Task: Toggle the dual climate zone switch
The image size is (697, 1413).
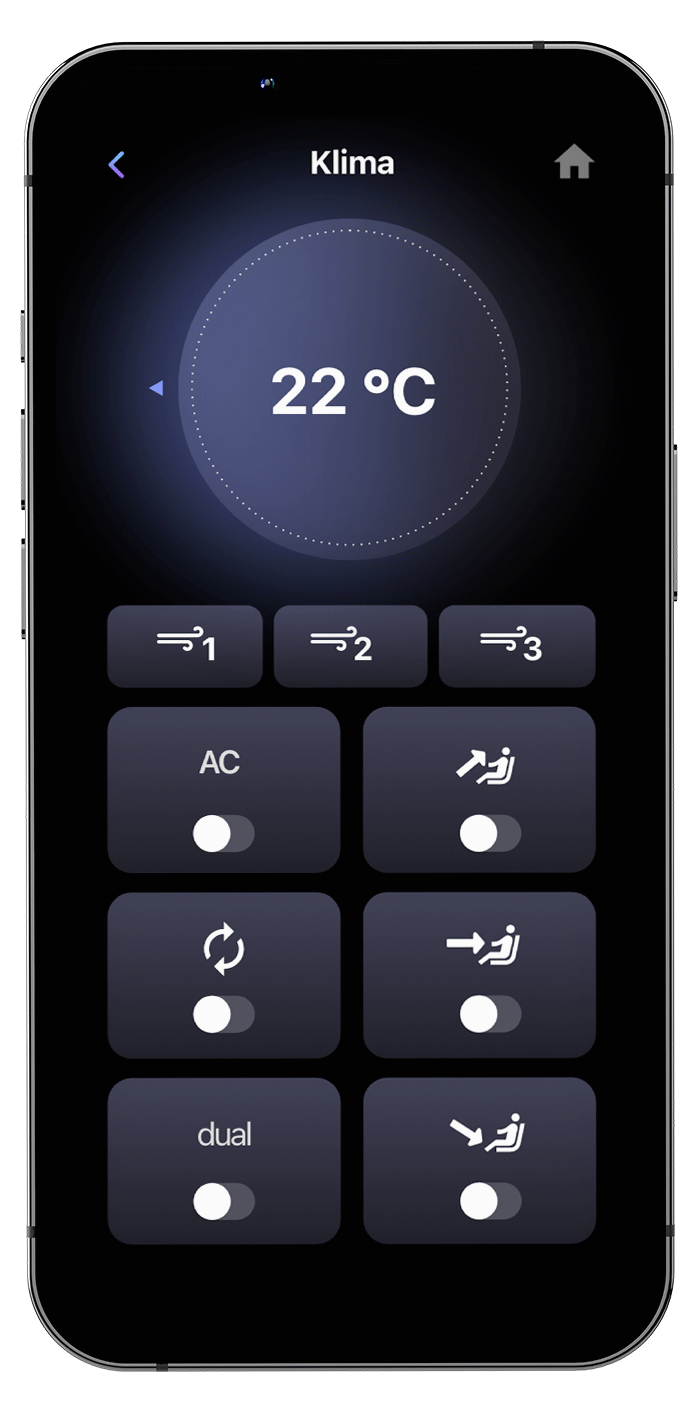Action: [223, 1201]
